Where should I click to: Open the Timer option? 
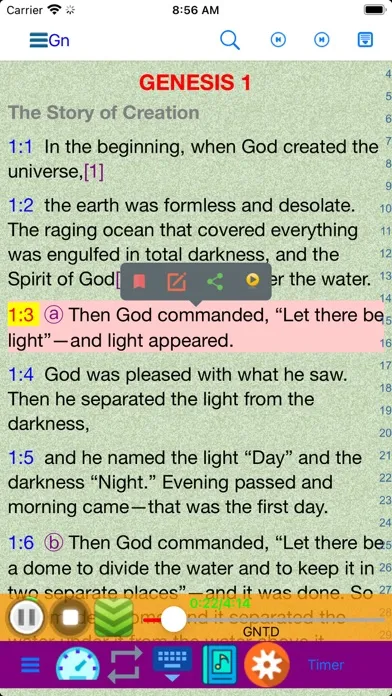pyautogui.click(x=326, y=665)
